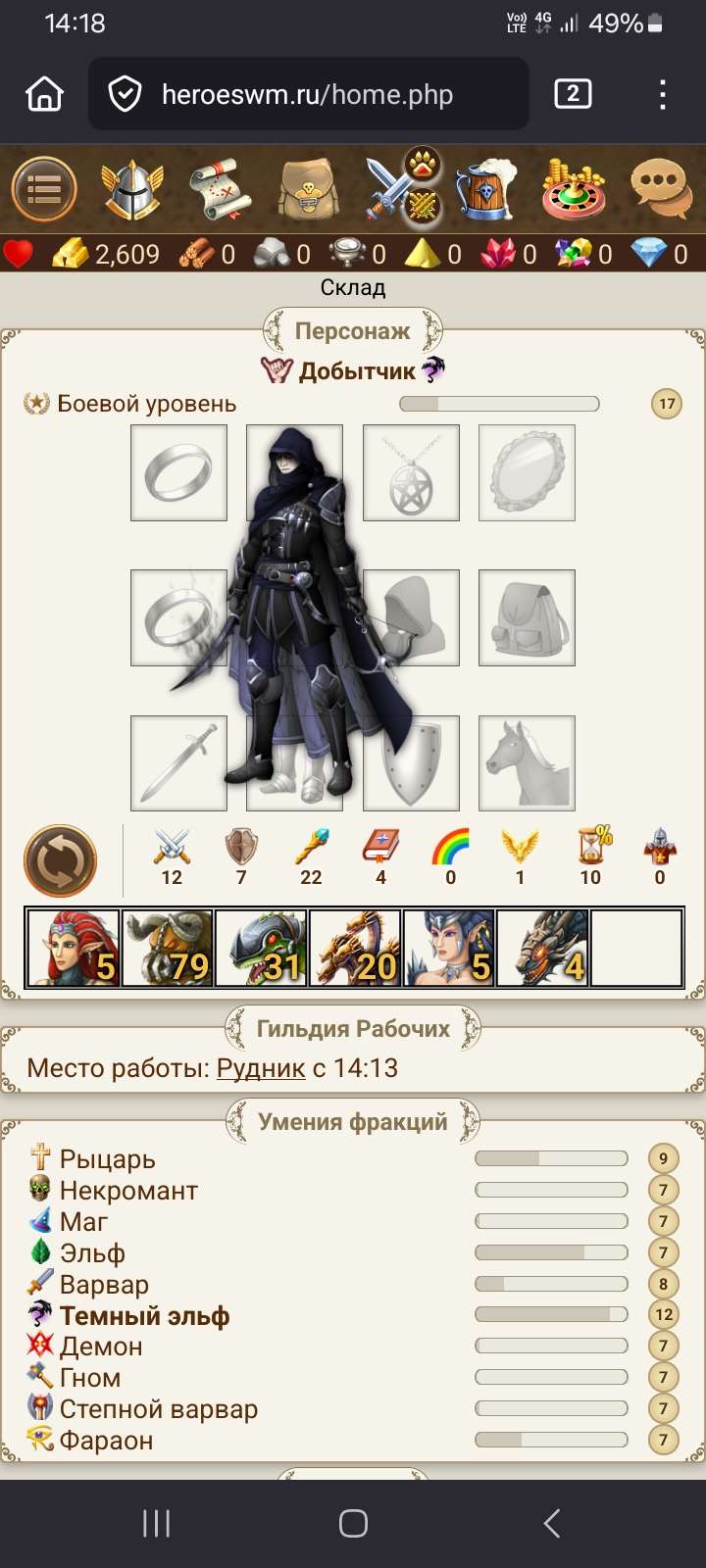
Task: Select the empty backpack equipment slot
Action: [x=527, y=617]
